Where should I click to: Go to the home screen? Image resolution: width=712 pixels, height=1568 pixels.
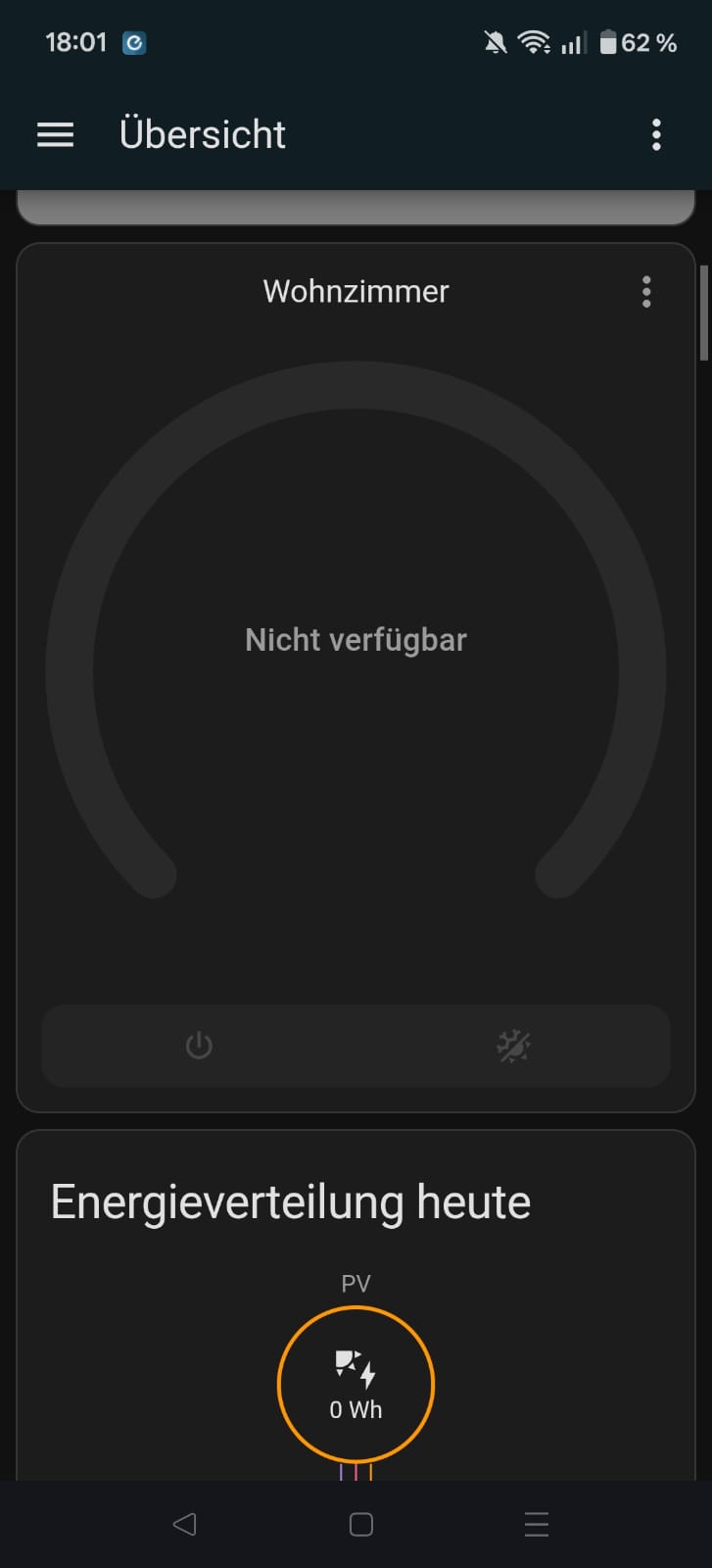[360, 1524]
